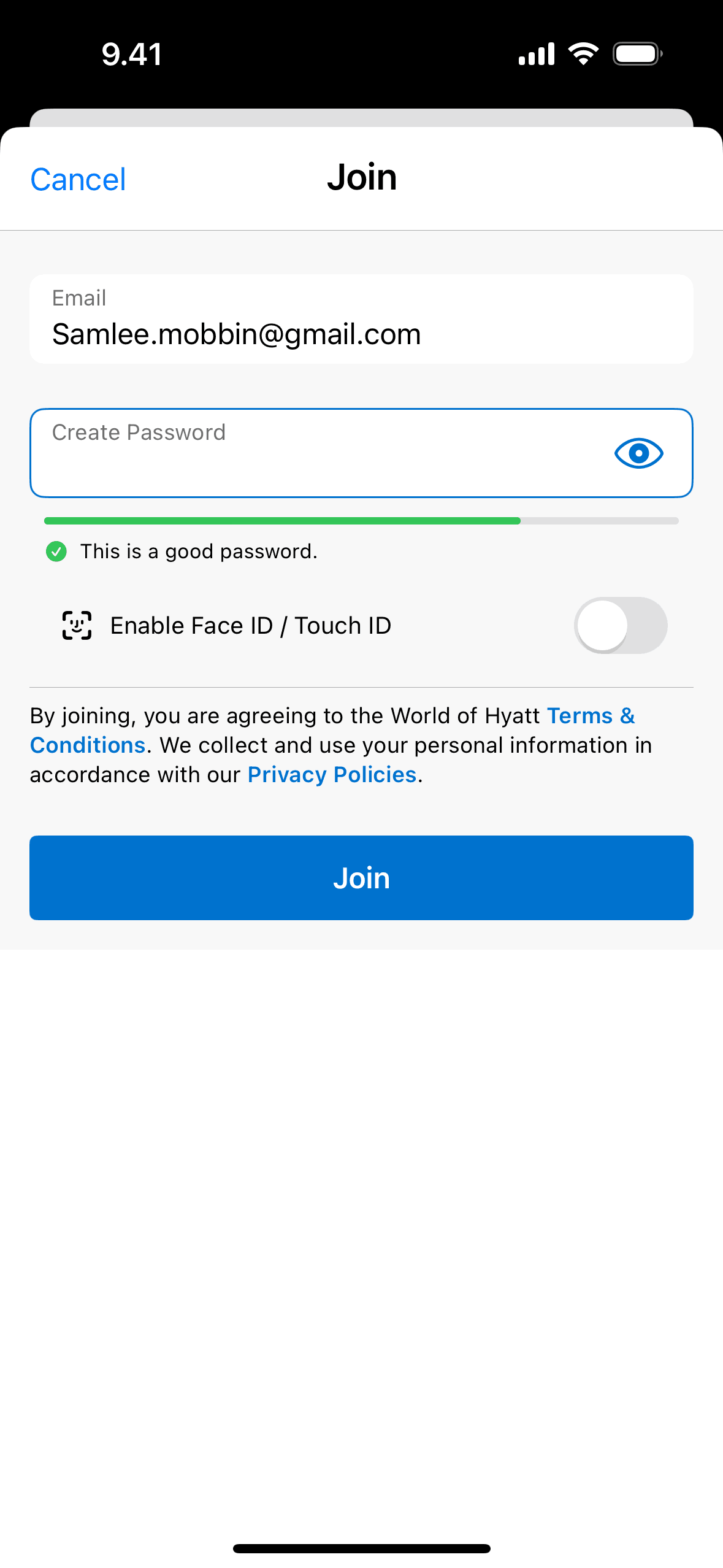
Task: Cancel the join form
Action: tap(78, 180)
